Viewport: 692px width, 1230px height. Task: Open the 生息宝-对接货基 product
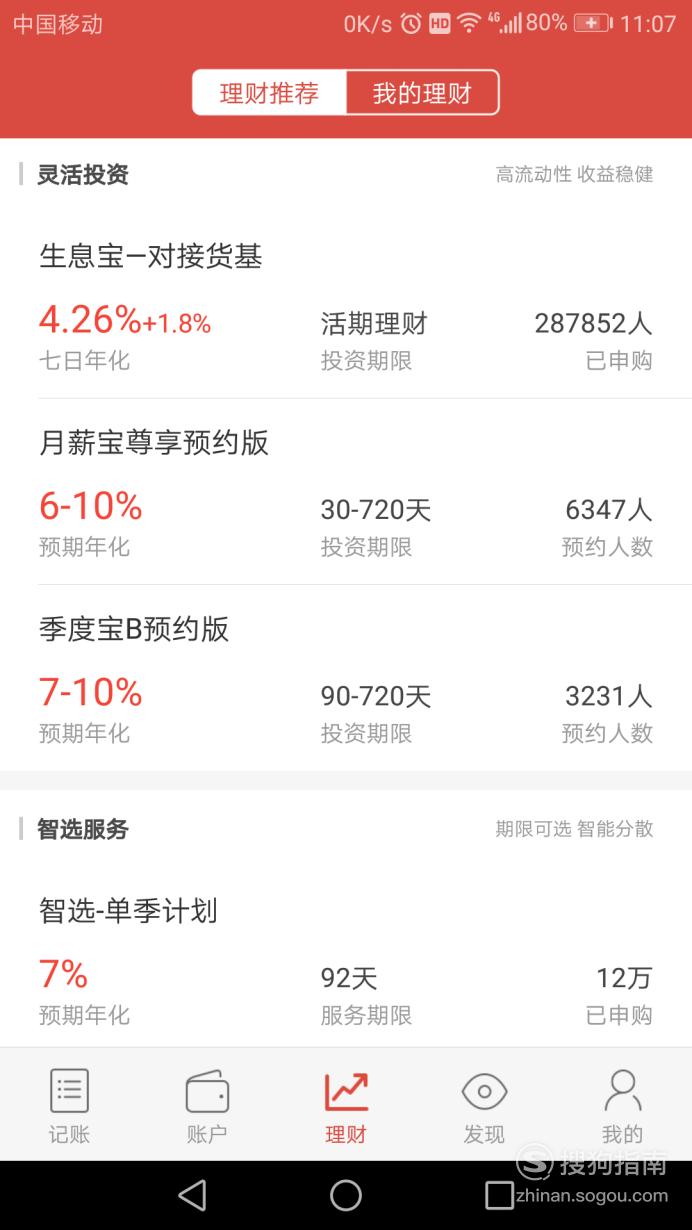coord(346,305)
